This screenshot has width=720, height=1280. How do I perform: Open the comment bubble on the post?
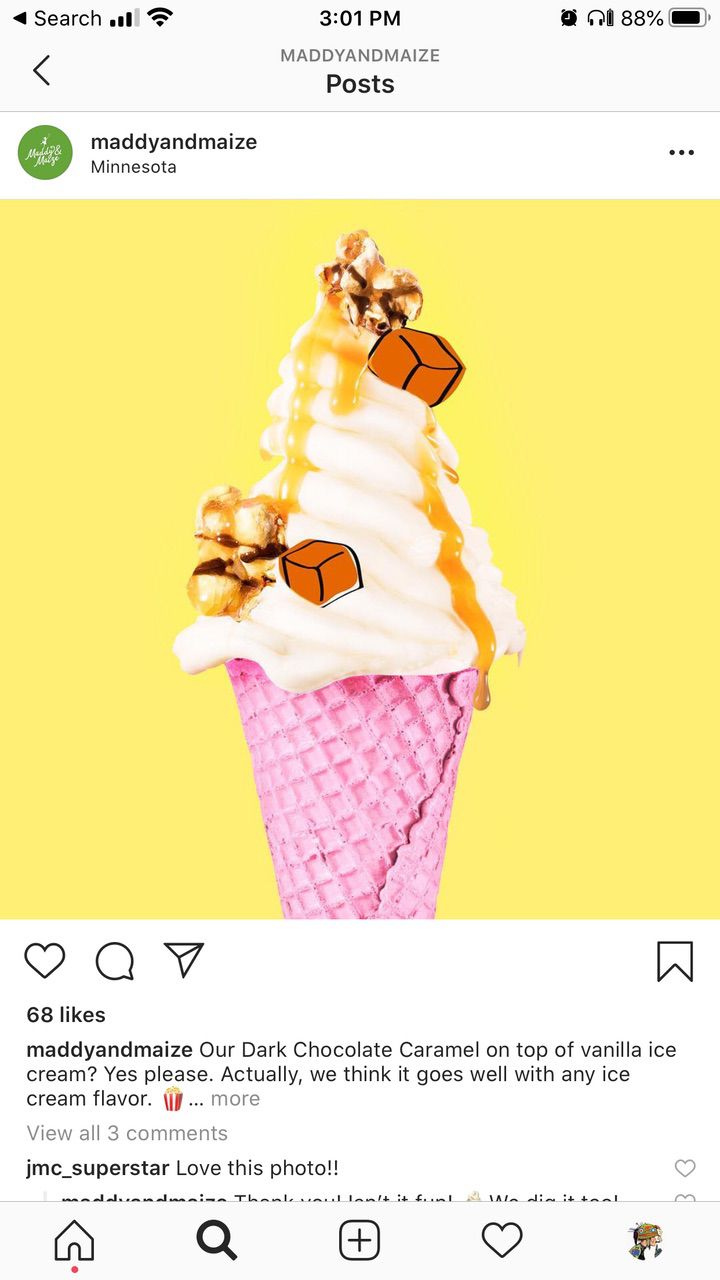coord(115,961)
